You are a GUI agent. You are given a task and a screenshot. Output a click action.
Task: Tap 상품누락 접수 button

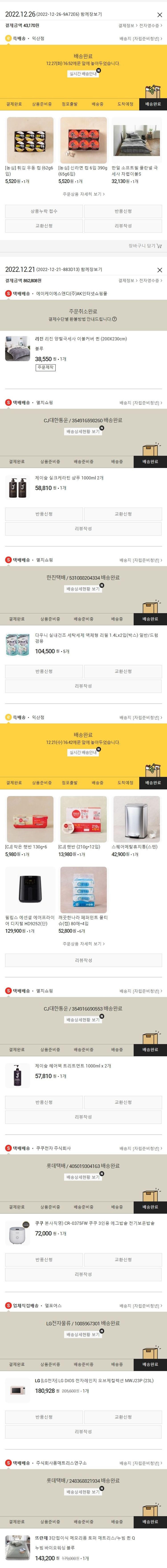pyautogui.click(x=44, y=211)
